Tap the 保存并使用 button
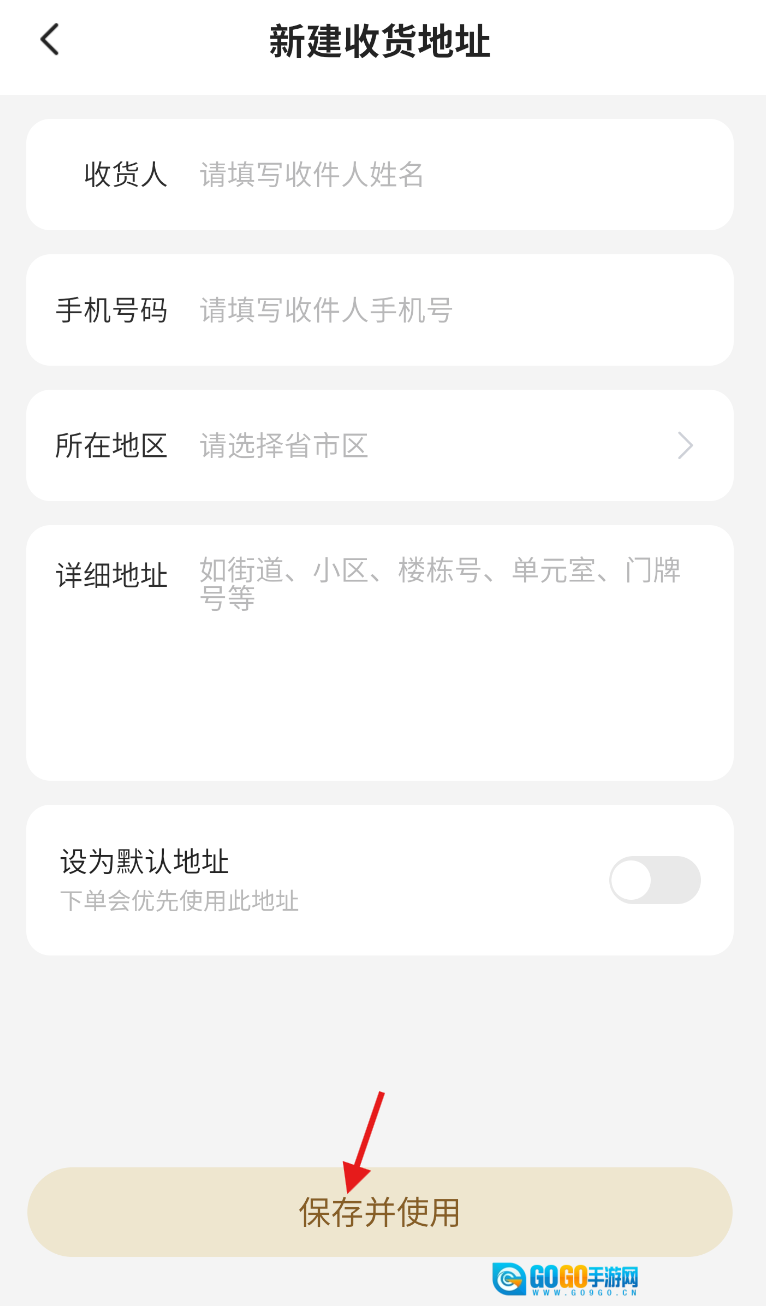Image resolution: width=766 pixels, height=1306 pixels. pyautogui.click(x=380, y=1212)
